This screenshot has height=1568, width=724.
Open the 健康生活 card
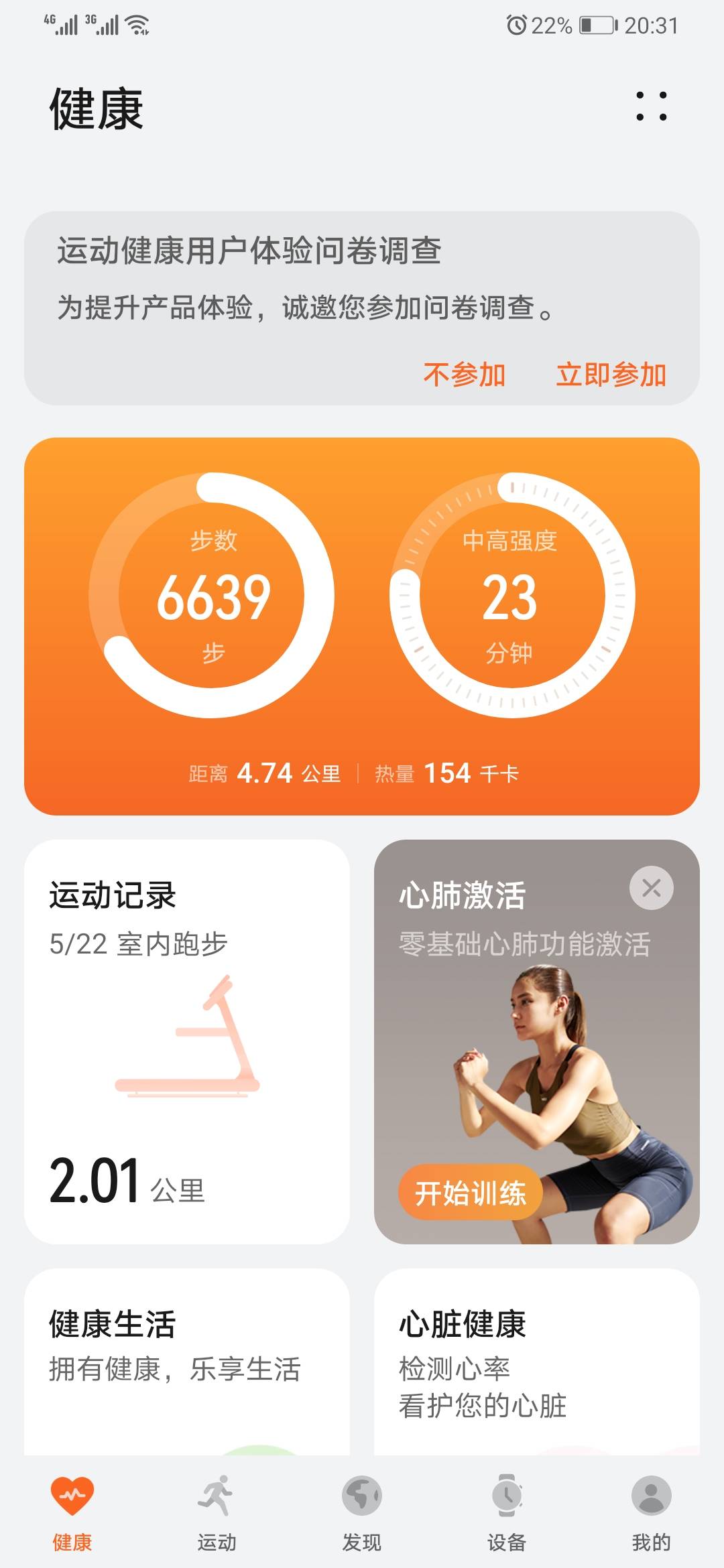(x=187, y=1360)
